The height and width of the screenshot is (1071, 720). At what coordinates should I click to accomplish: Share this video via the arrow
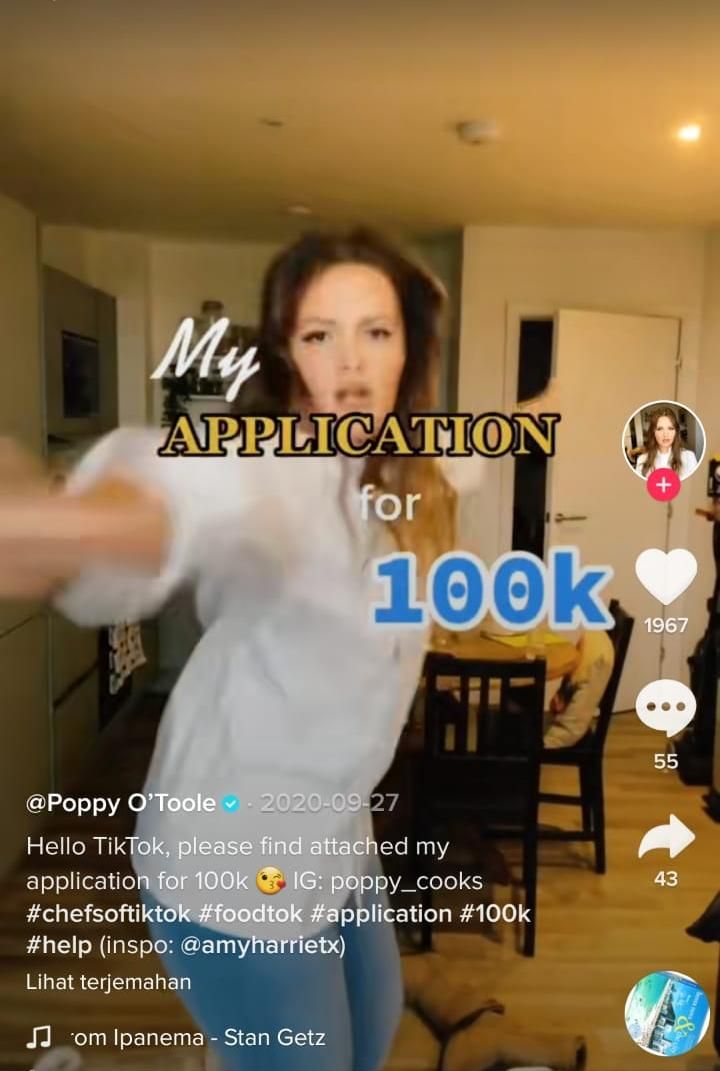click(666, 836)
